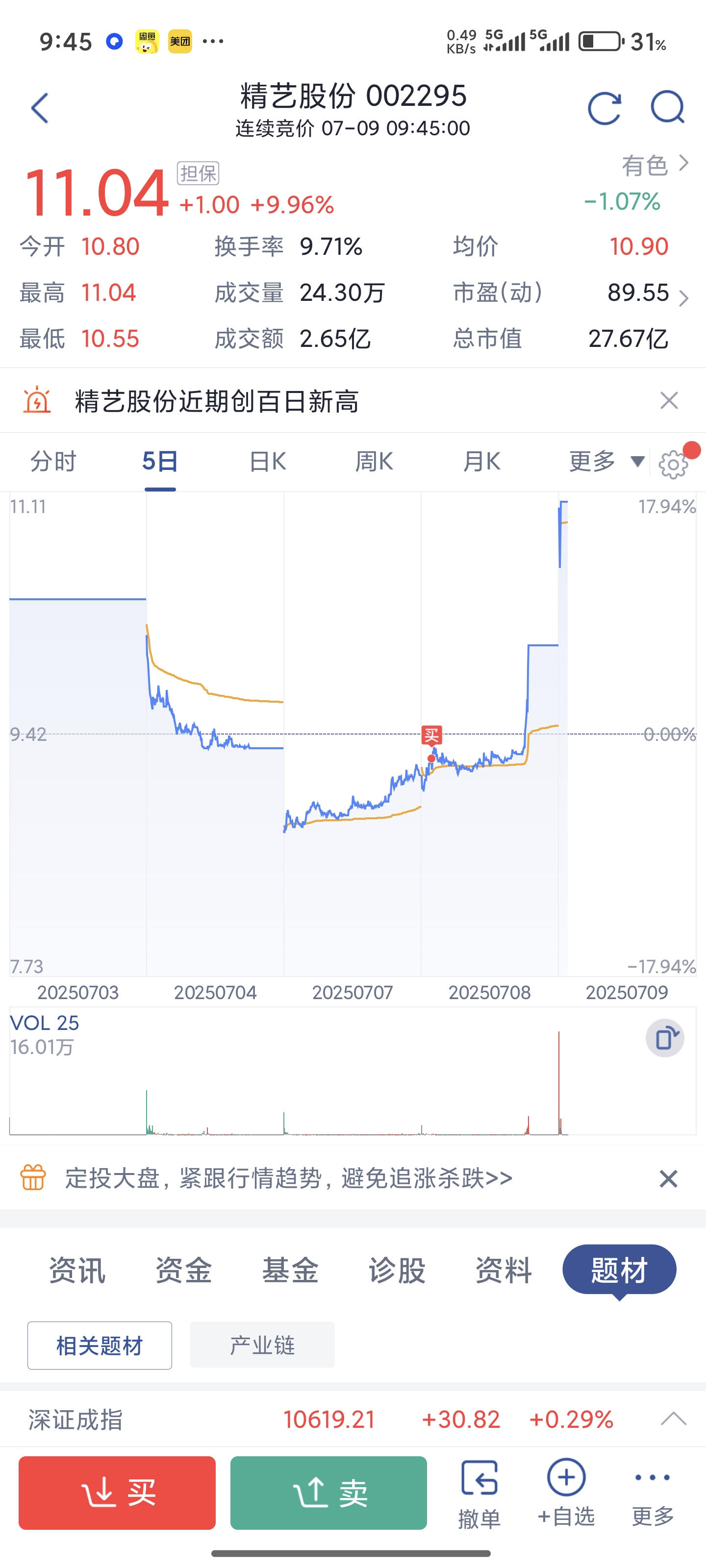Switch to the 分时 chart tab
Viewport: 706px width, 1568px height.
tap(53, 462)
